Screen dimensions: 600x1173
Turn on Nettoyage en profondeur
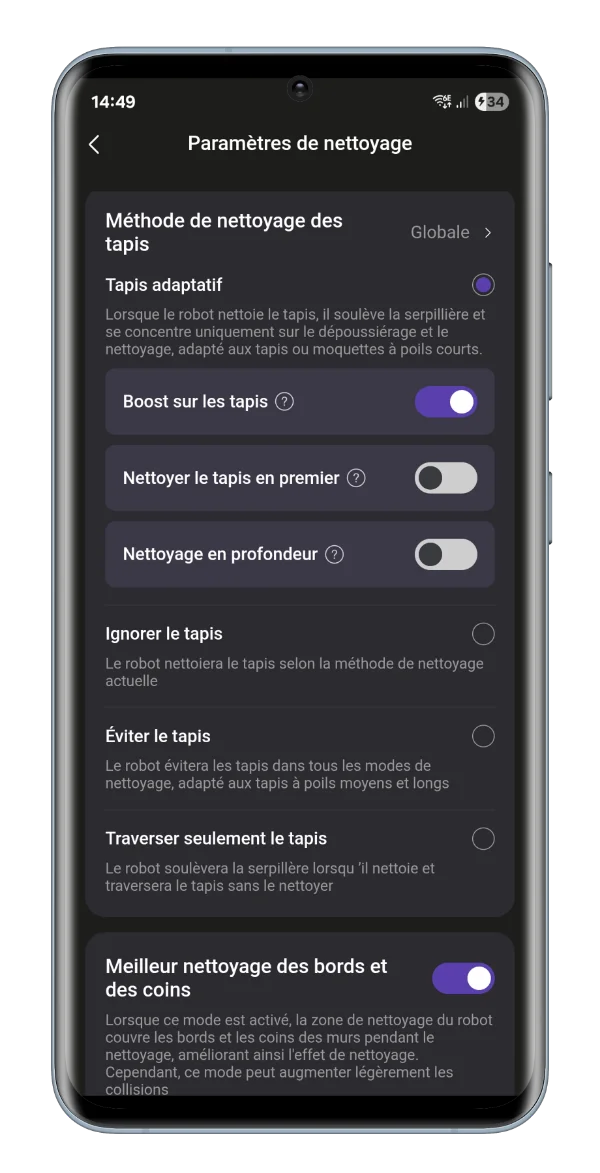(446, 554)
